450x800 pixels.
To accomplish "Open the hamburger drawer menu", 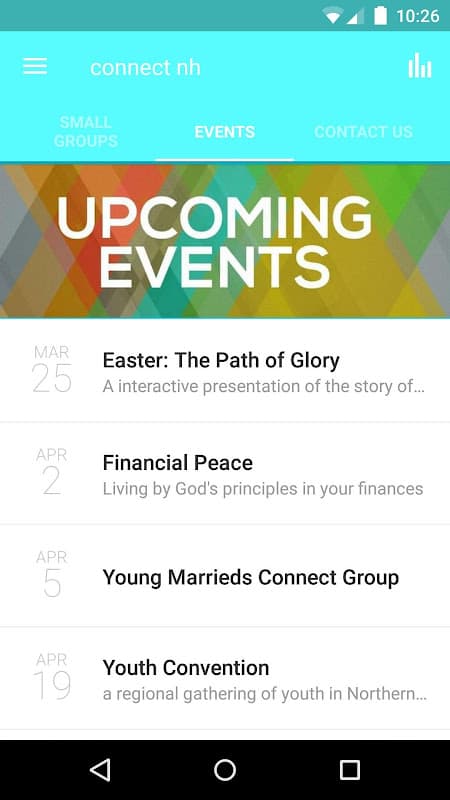I will click(x=35, y=67).
